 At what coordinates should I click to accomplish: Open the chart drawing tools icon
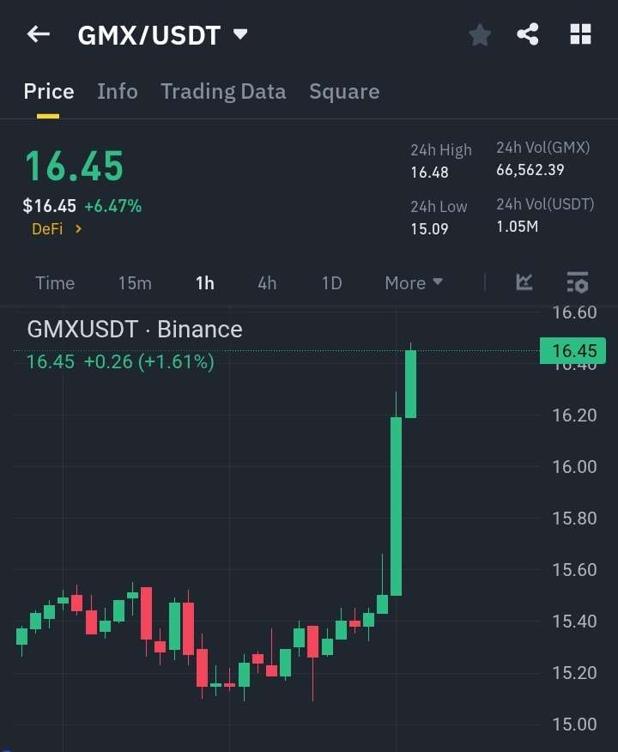click(524, 283)
